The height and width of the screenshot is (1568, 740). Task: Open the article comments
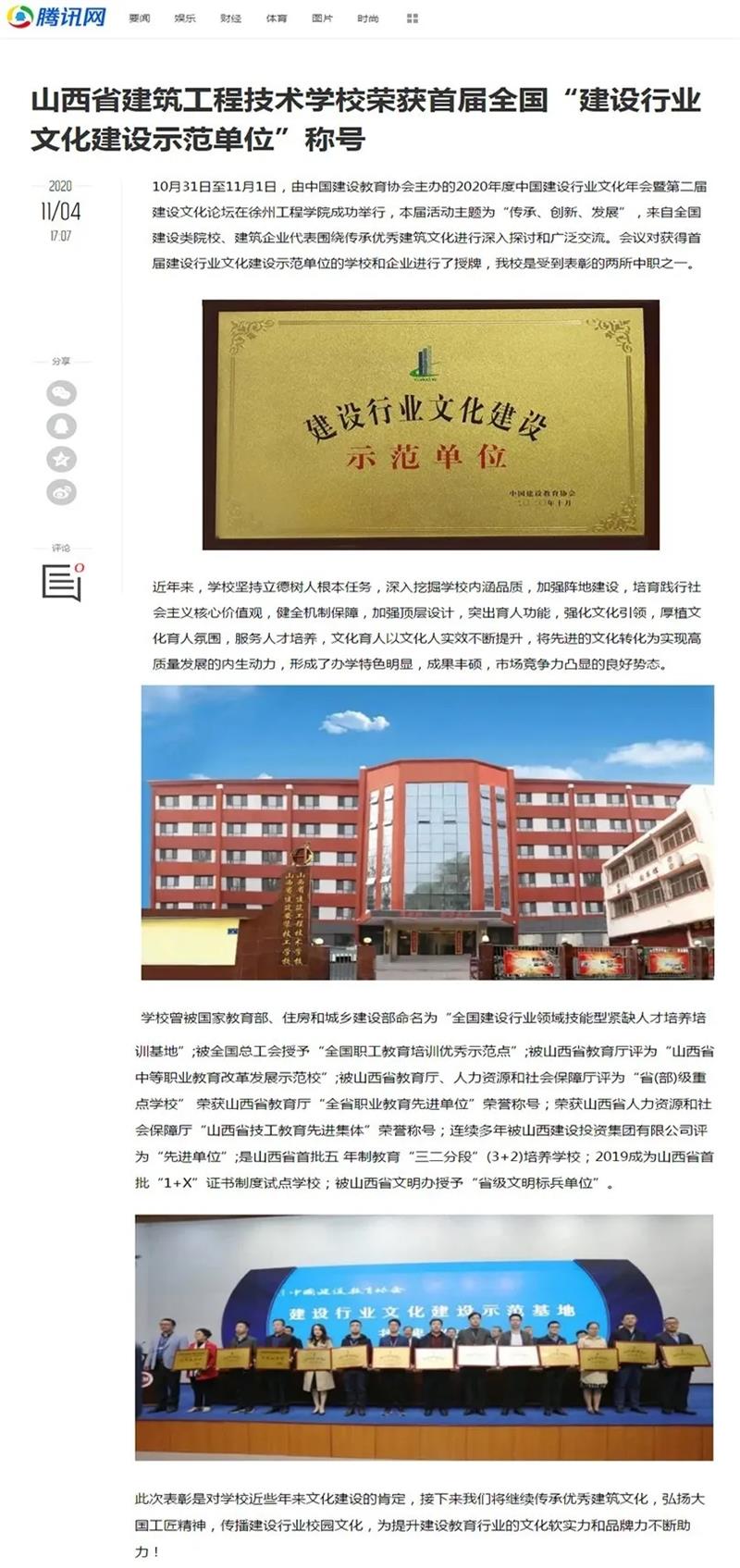pyautogui.click(x=62, y=582)
